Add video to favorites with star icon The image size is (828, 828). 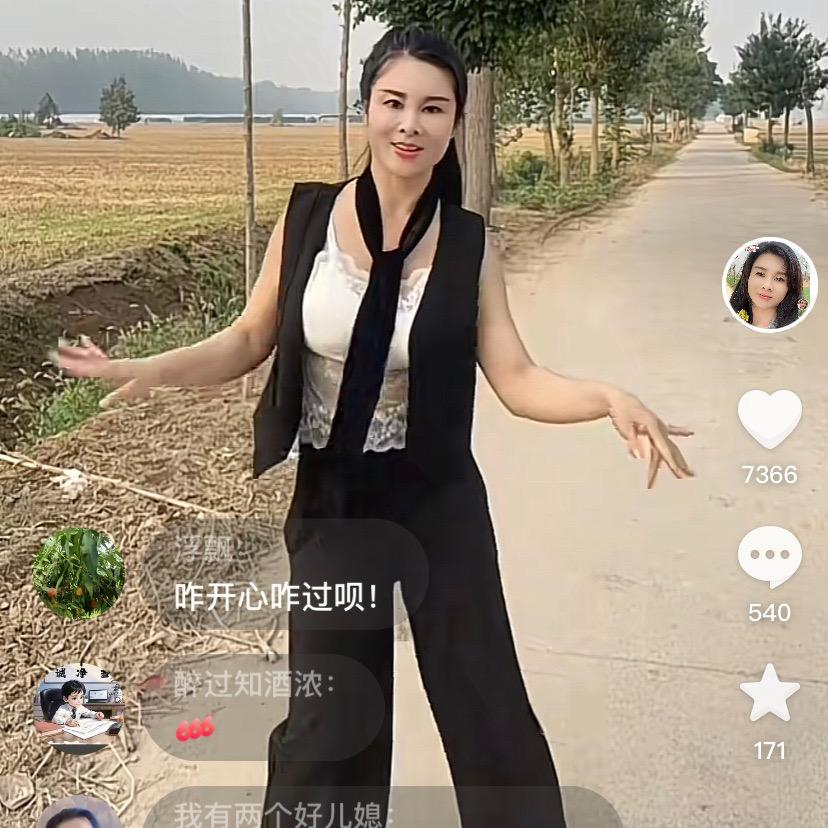pyautogui.click(x=769, y=693)
